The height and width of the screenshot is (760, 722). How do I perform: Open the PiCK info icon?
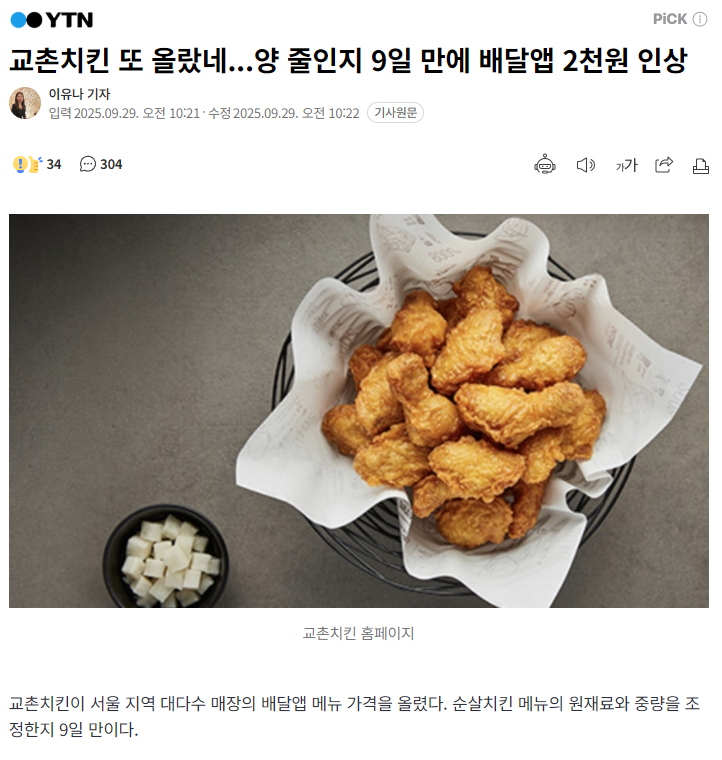pos(700,19)
